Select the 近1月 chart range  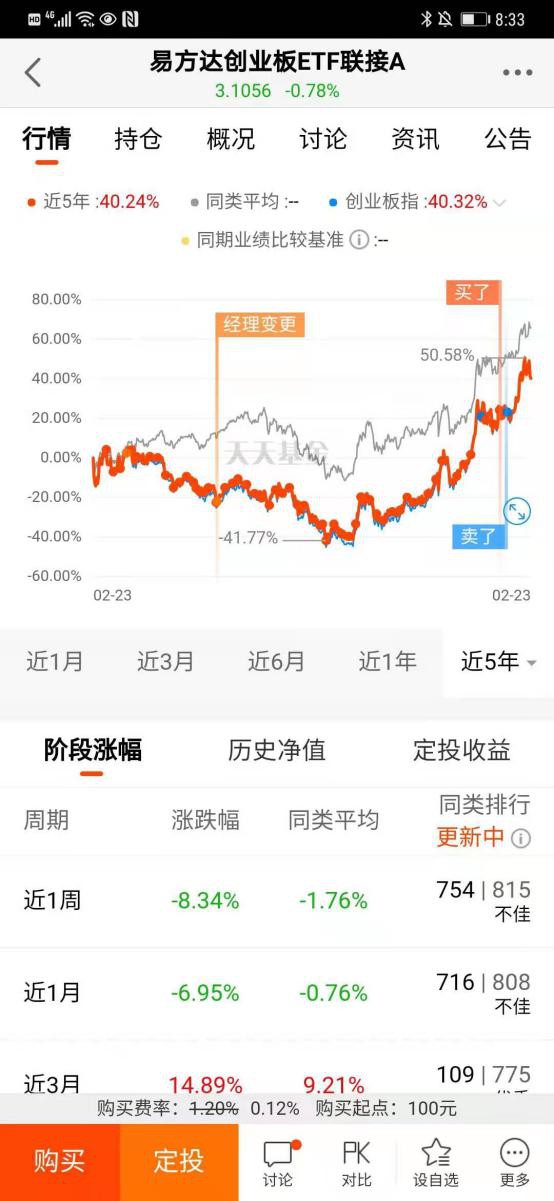pos(55,661)
